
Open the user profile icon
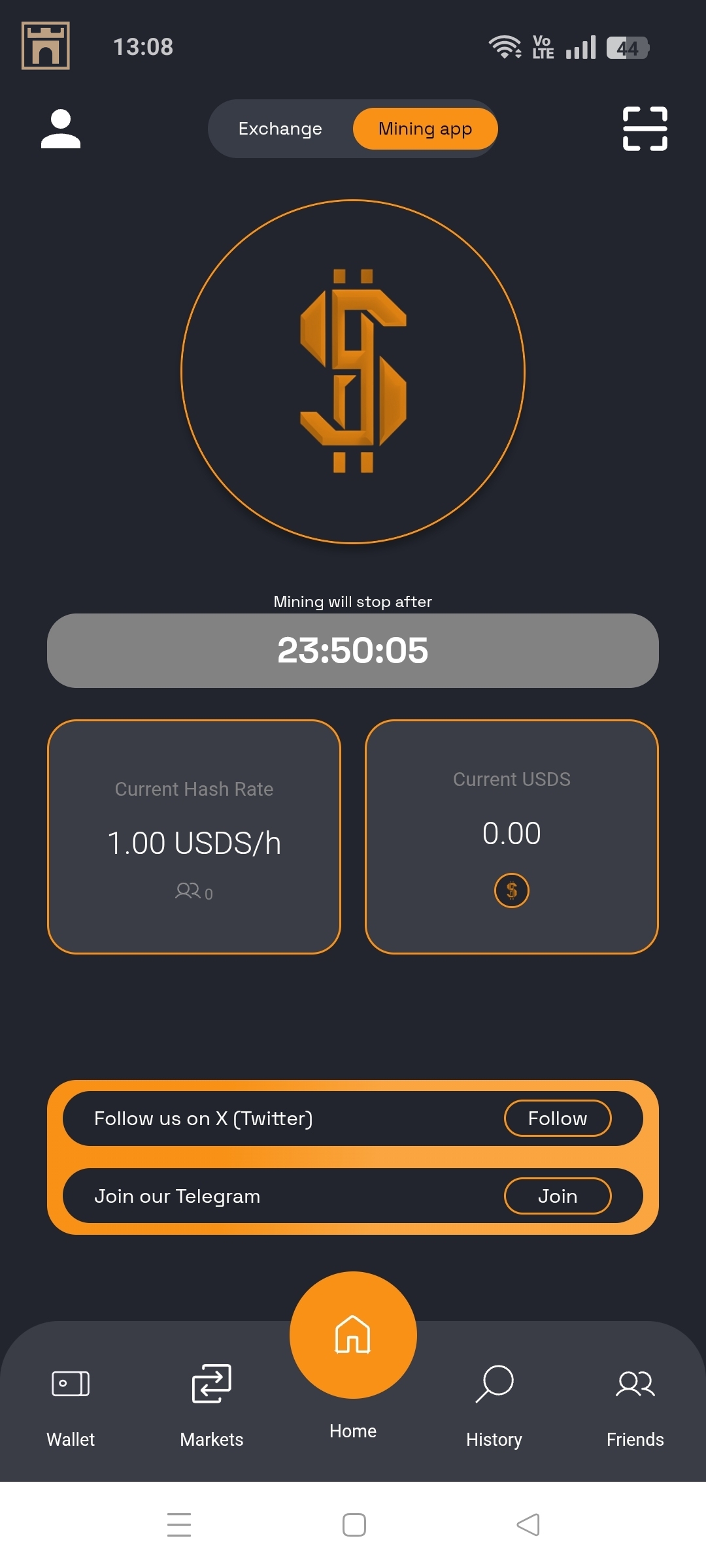(x=61, y=129)
